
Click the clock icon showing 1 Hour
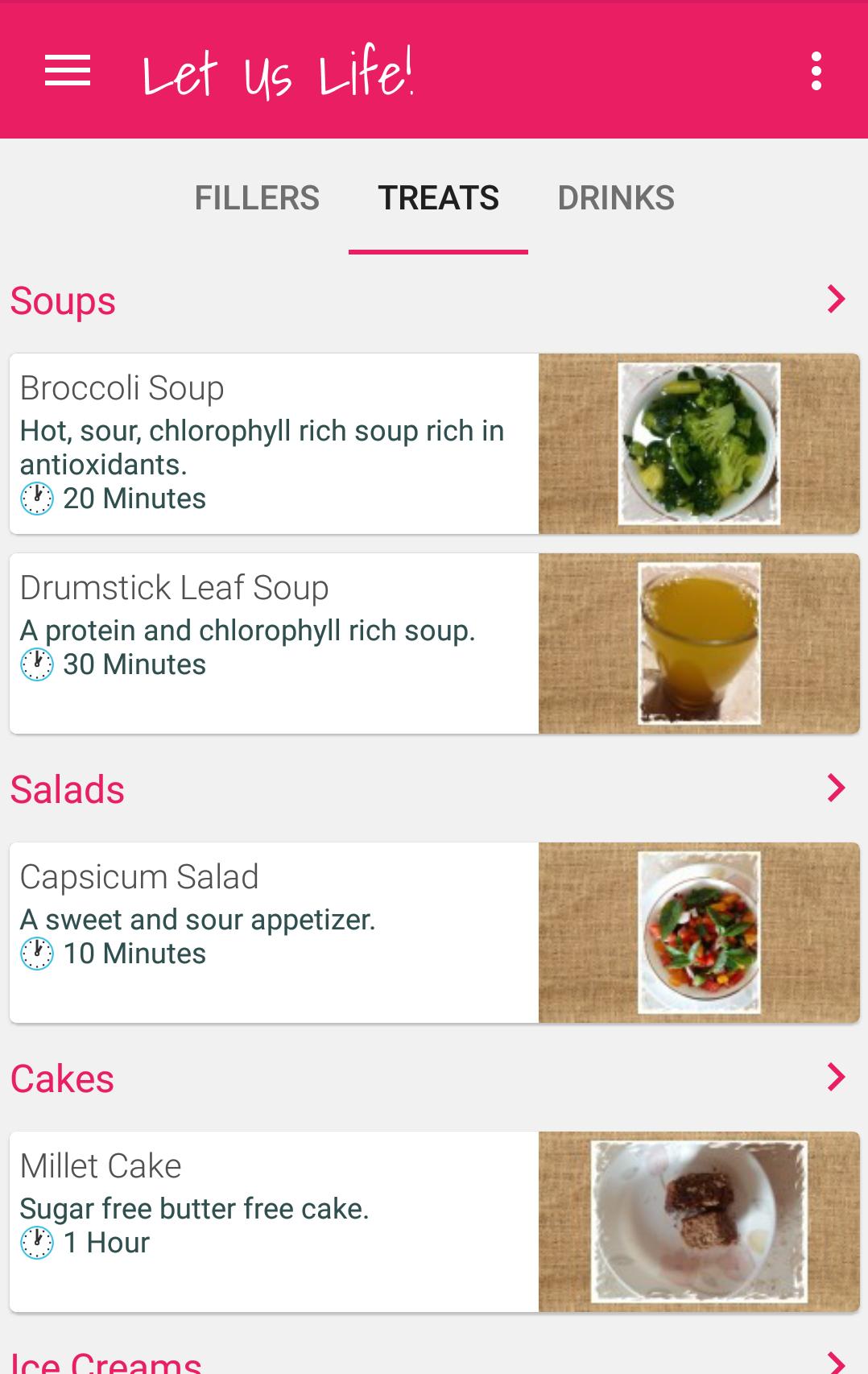coord(36,1242)
